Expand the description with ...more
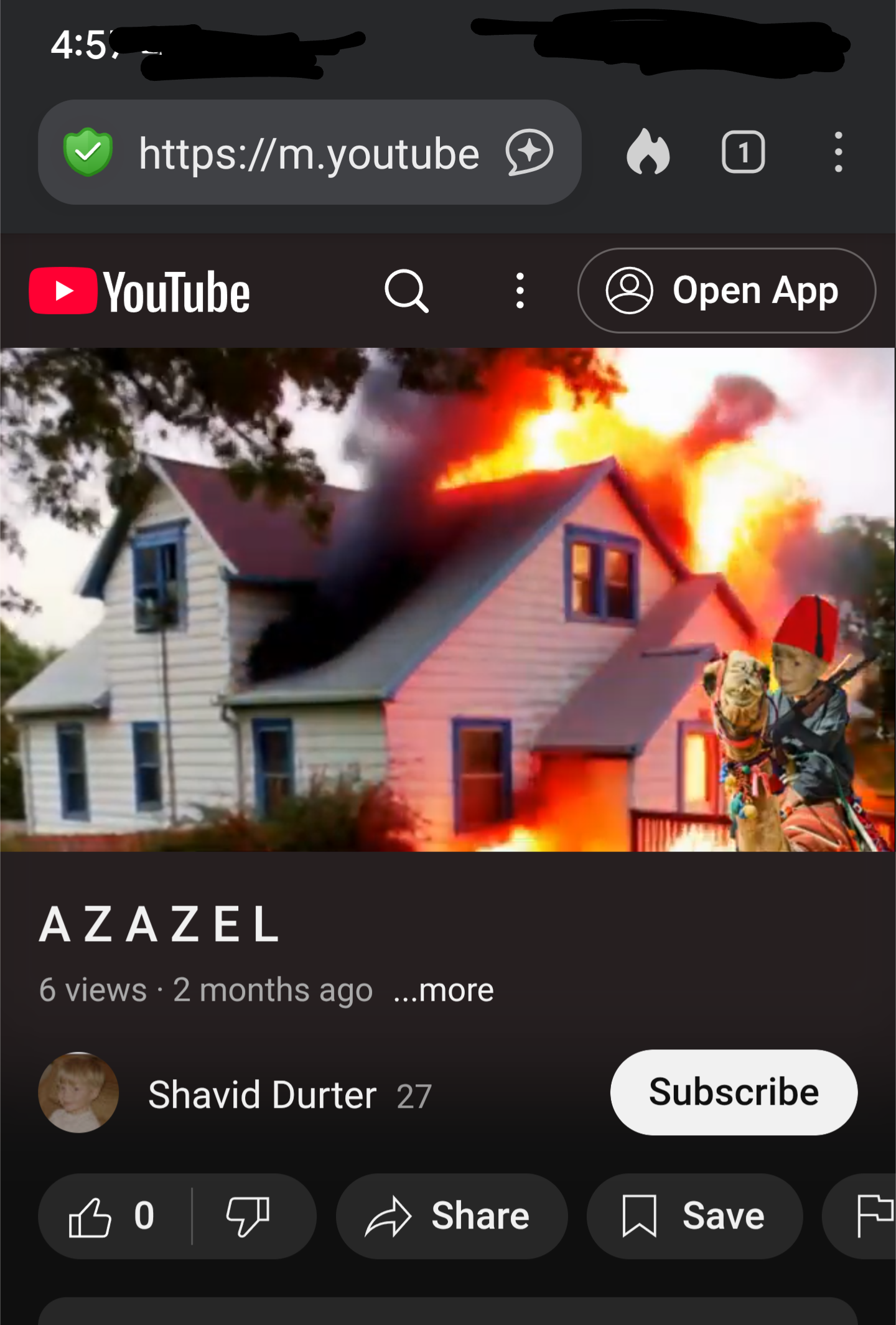This screenshot has height=1325, width=896. [x=444, y=990]
